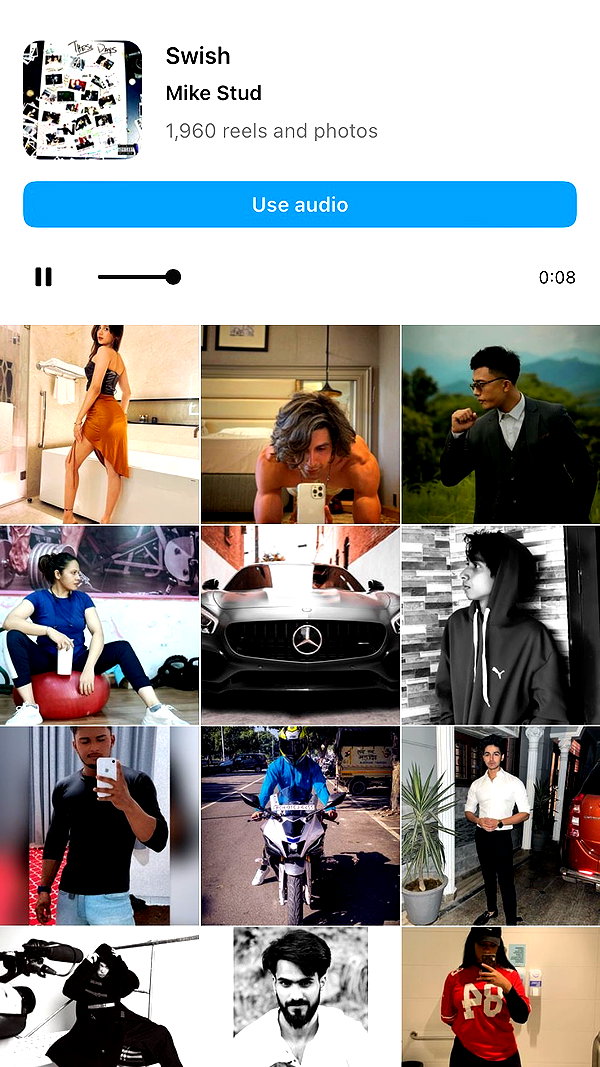
Task: Tap the audio preview progress slider
Action: pyautogui.click(x=139, y=277)
